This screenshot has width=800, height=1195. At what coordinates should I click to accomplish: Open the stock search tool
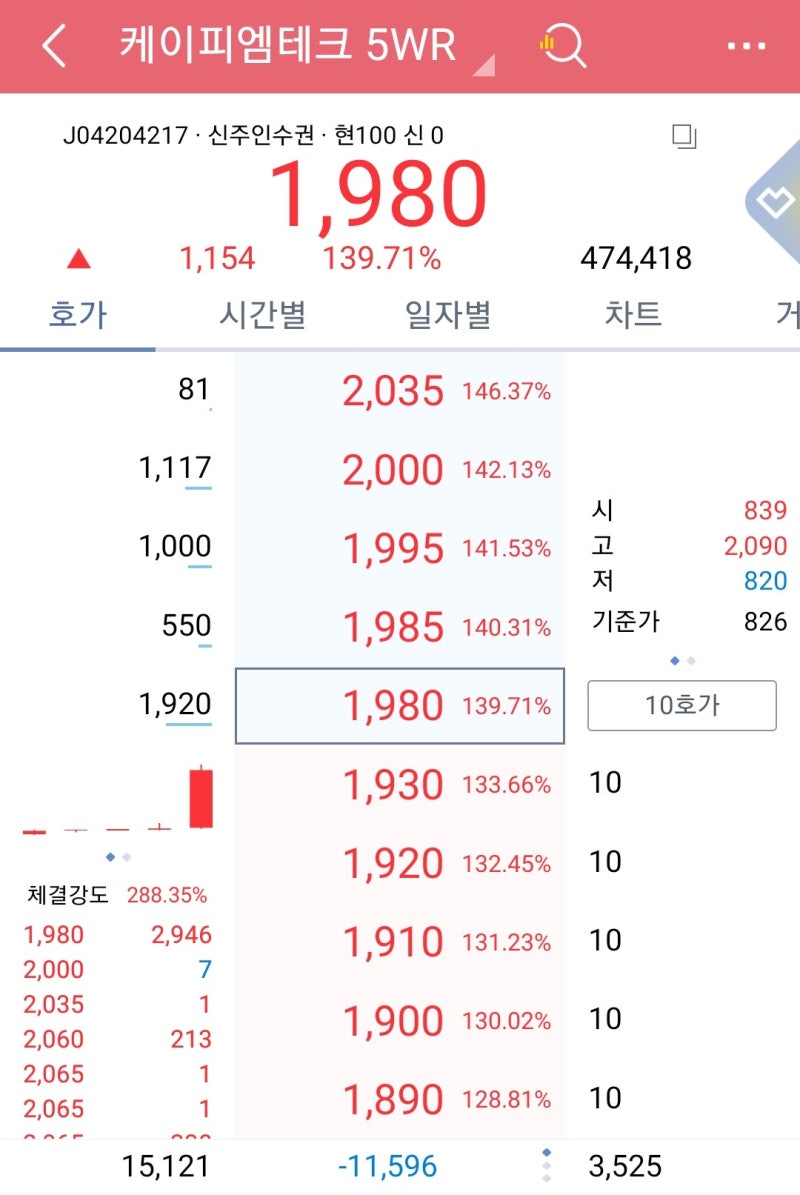coord(563,45)
